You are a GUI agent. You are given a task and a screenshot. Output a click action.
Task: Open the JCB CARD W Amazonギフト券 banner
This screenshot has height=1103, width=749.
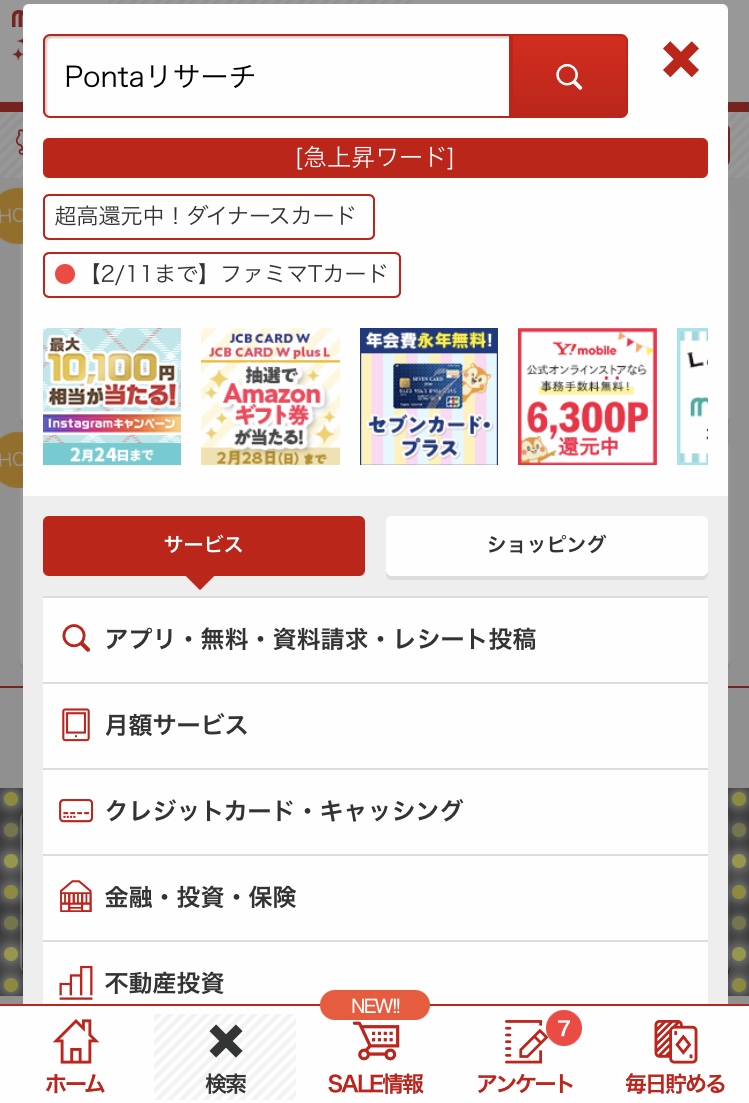pos(270,396)
